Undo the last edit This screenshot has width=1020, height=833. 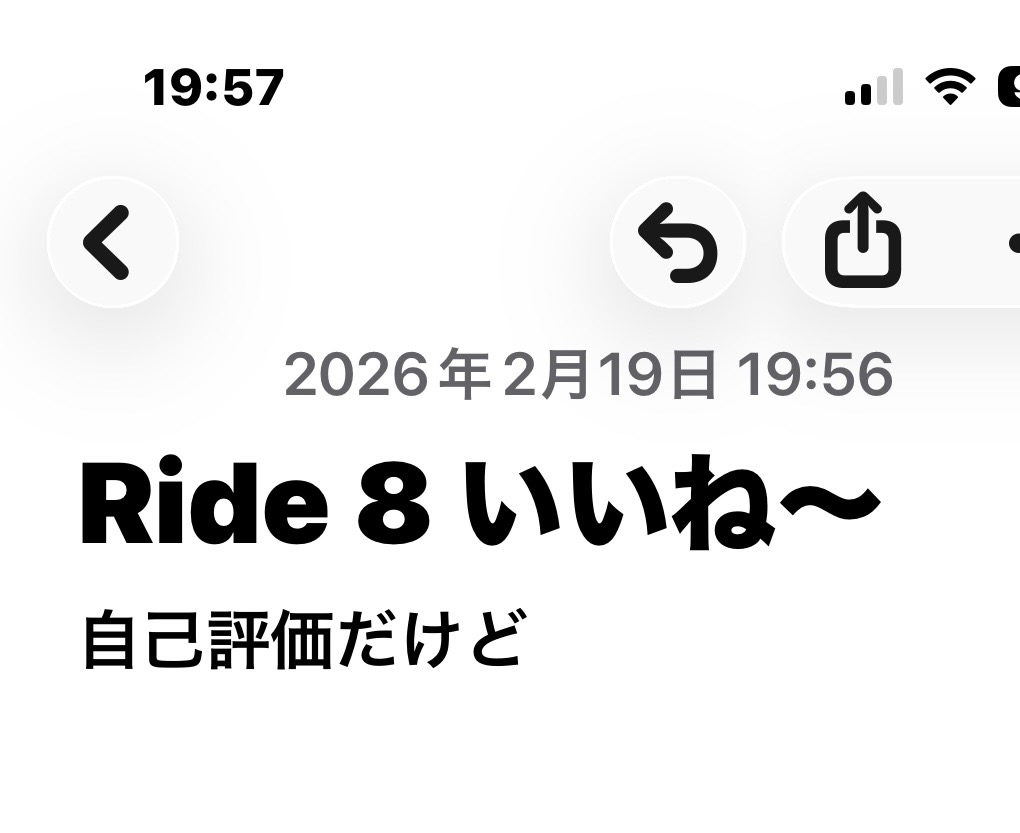tap(678, 242)
